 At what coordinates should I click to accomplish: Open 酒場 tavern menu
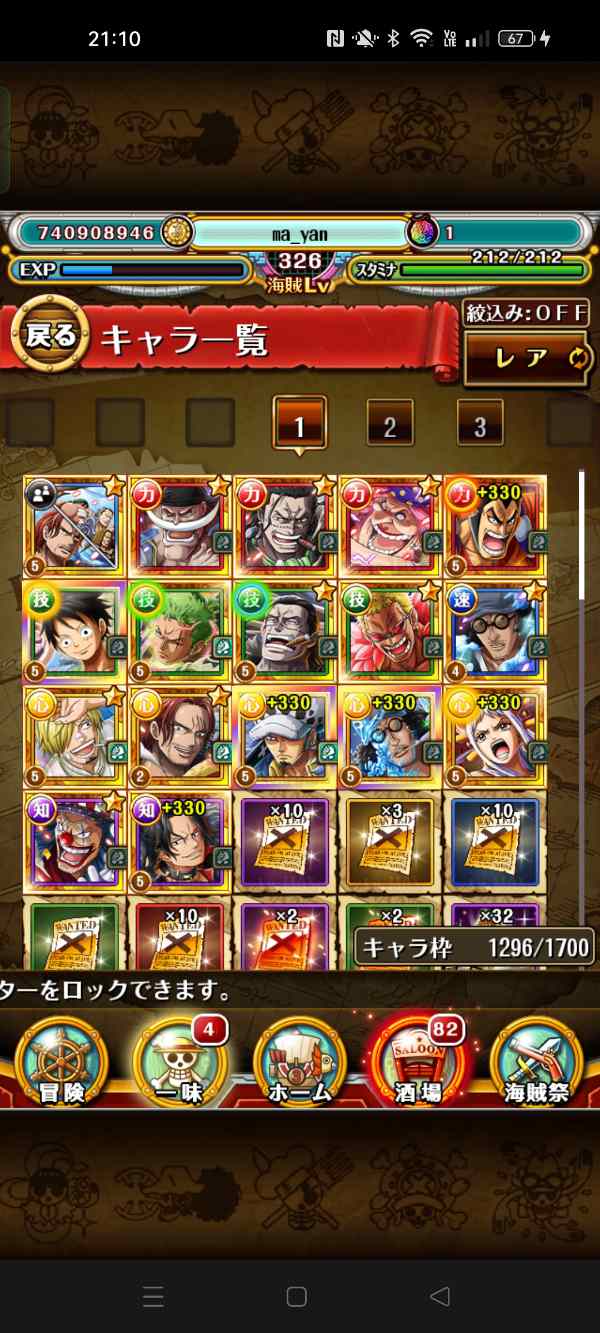(x=419, y=1062)
